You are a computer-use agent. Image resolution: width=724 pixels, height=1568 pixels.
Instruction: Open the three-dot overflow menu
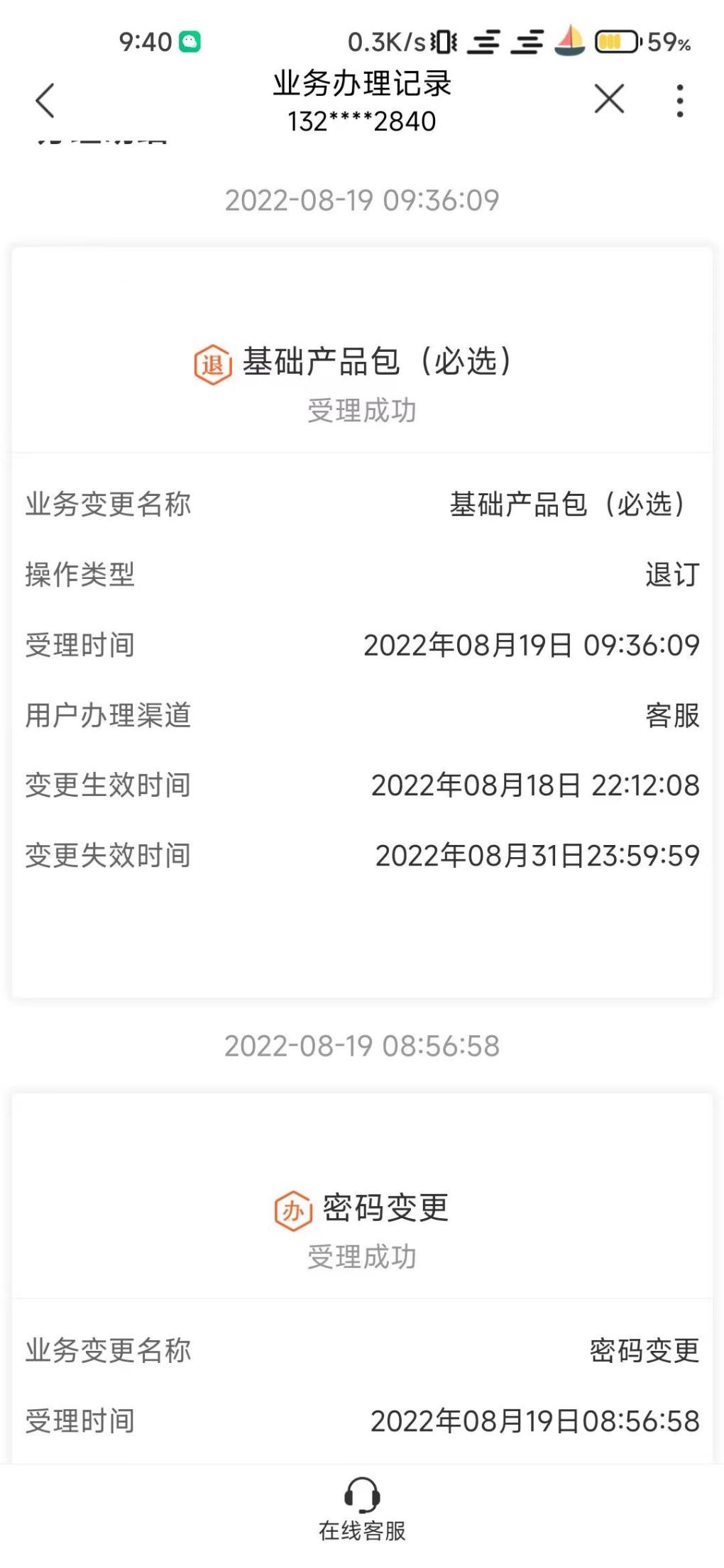[x=680, y=99]
